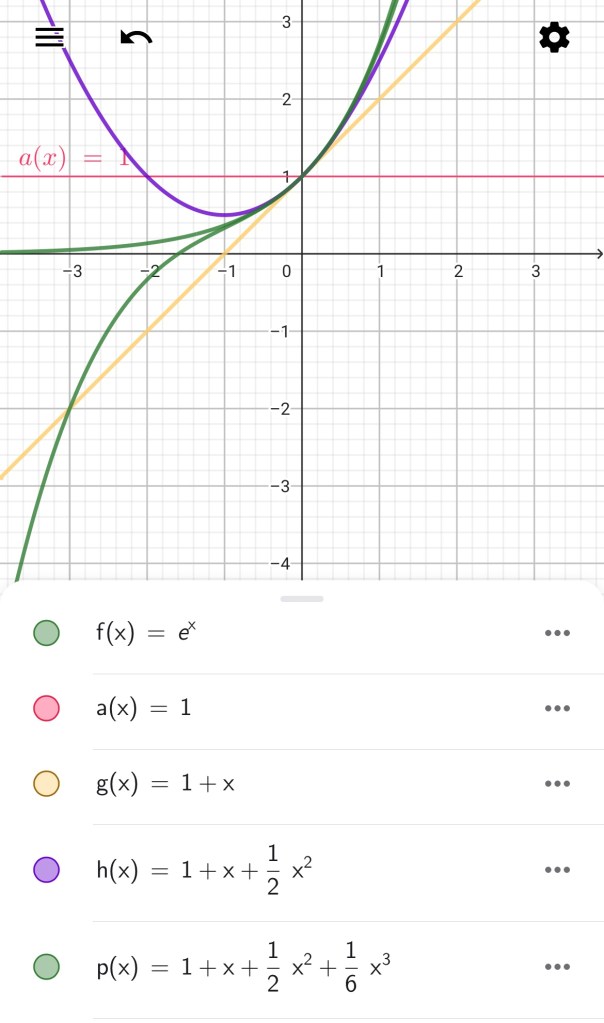Open more options for h(x)
Screen dimensions: 604x1023
coord(556,870)
